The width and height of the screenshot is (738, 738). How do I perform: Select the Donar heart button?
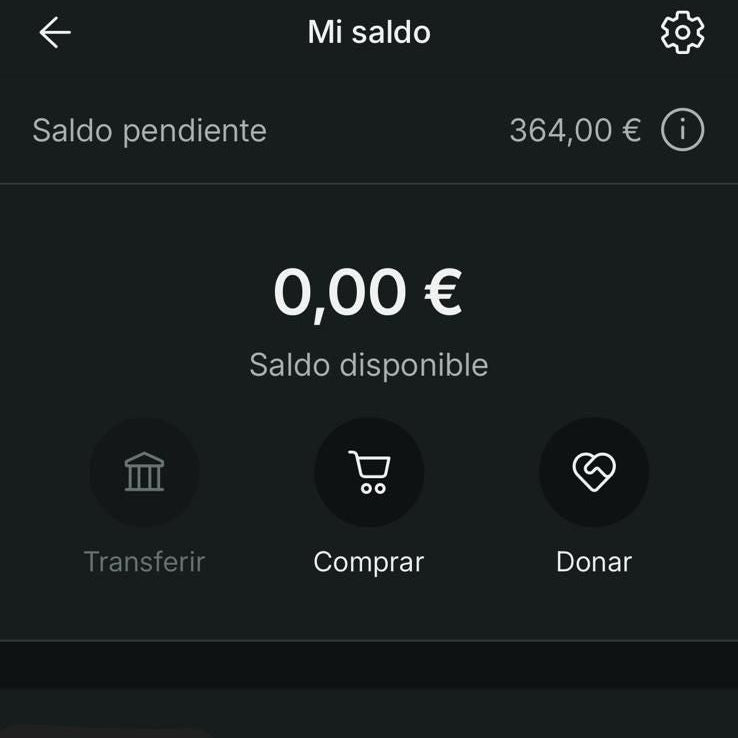(x=594, y=472)
